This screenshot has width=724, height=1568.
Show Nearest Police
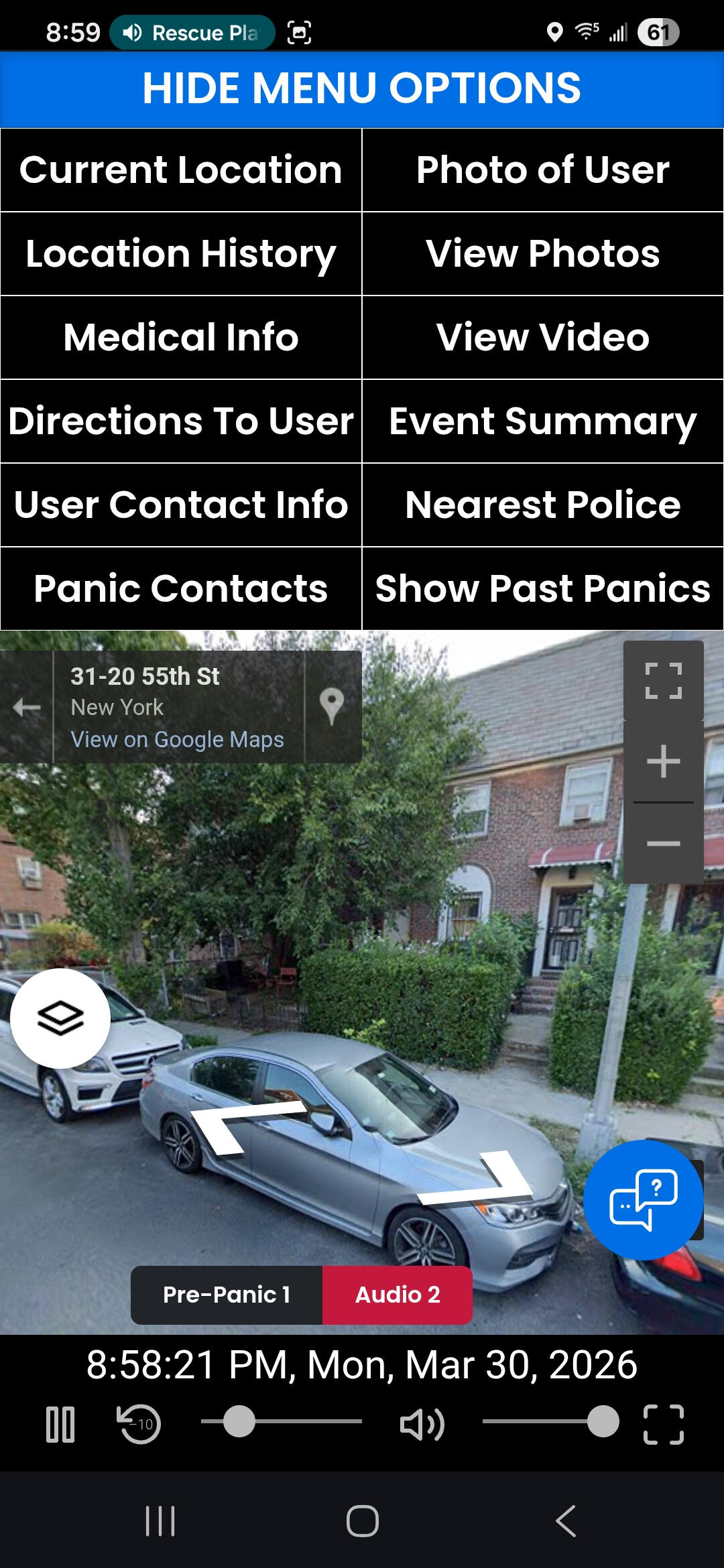tap(543, 505)
